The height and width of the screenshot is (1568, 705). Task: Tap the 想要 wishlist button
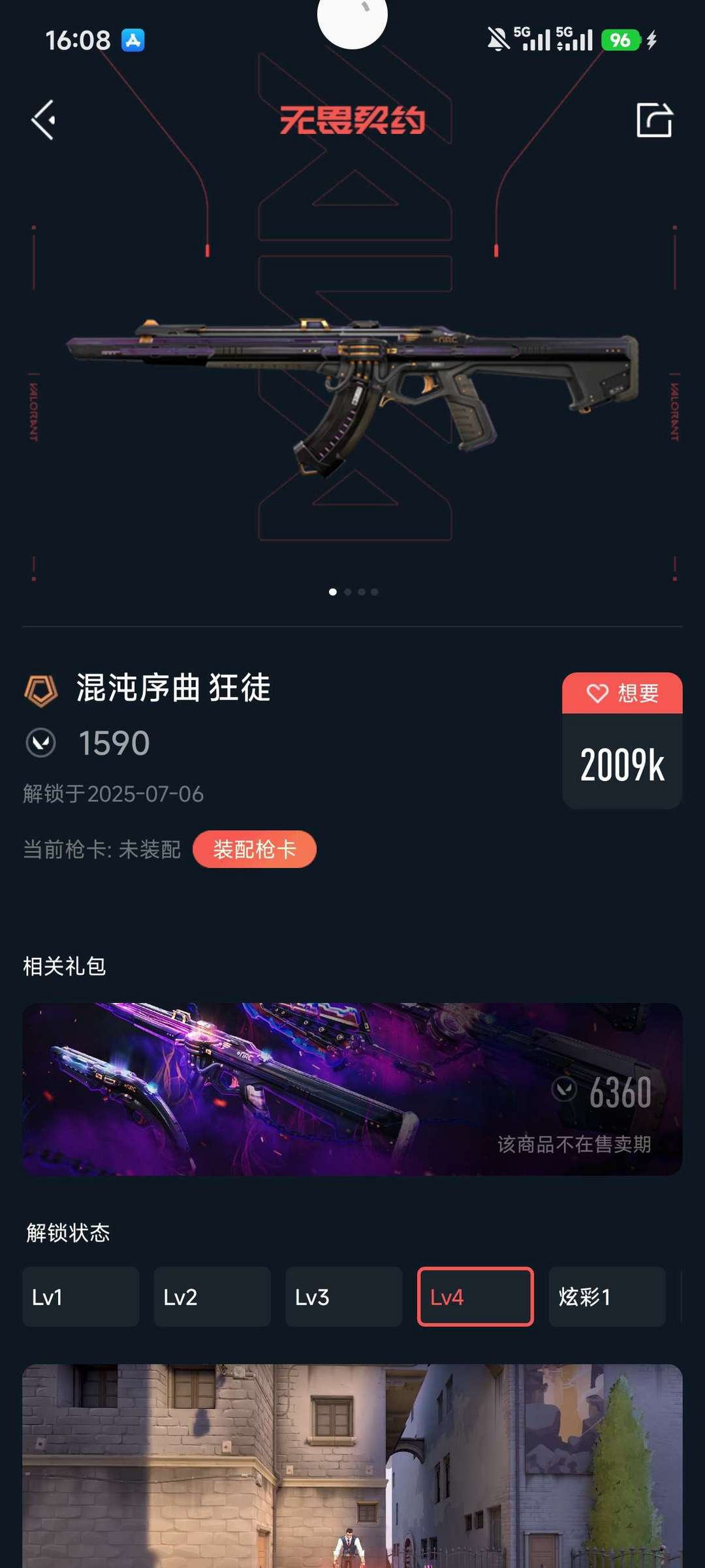click(x=622, y=693)
